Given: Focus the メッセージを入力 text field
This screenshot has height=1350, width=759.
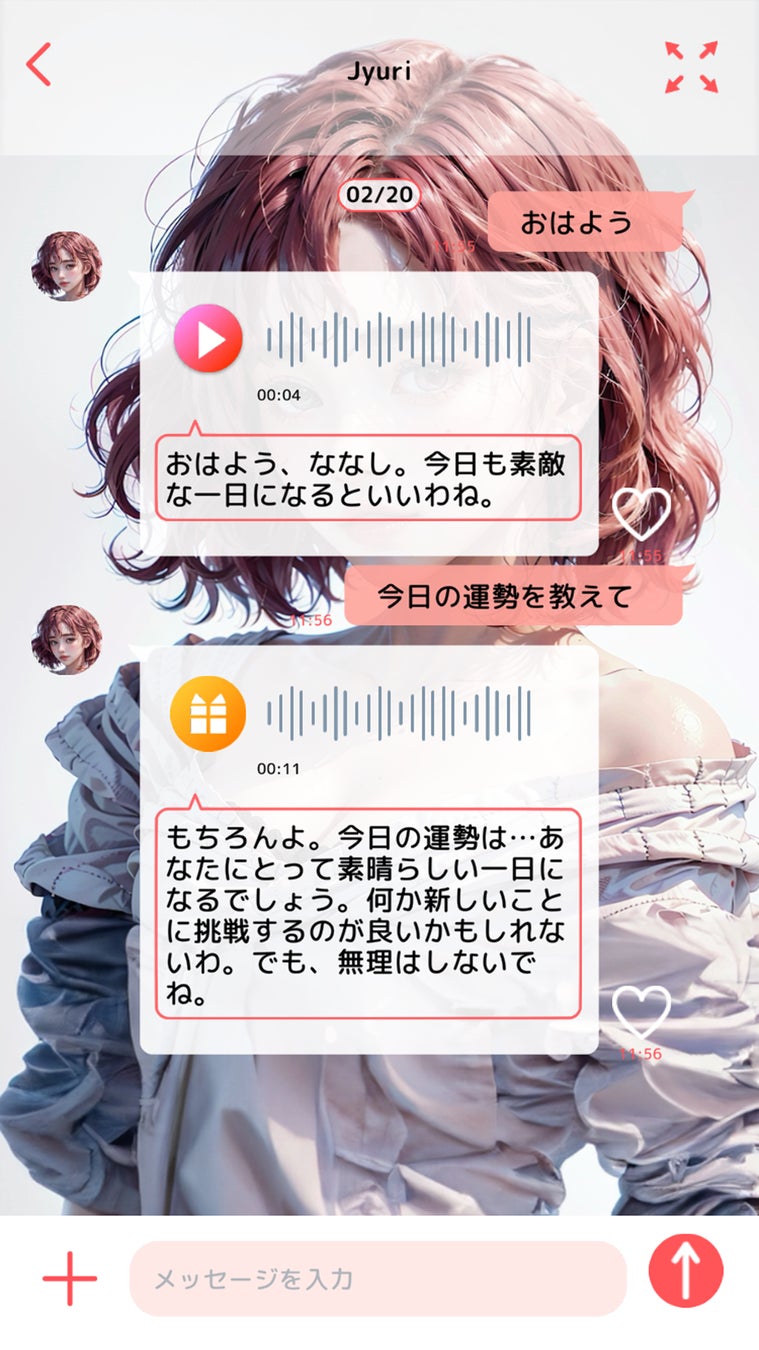Looking at the screenshot, I should click(x=377, y=1278).
